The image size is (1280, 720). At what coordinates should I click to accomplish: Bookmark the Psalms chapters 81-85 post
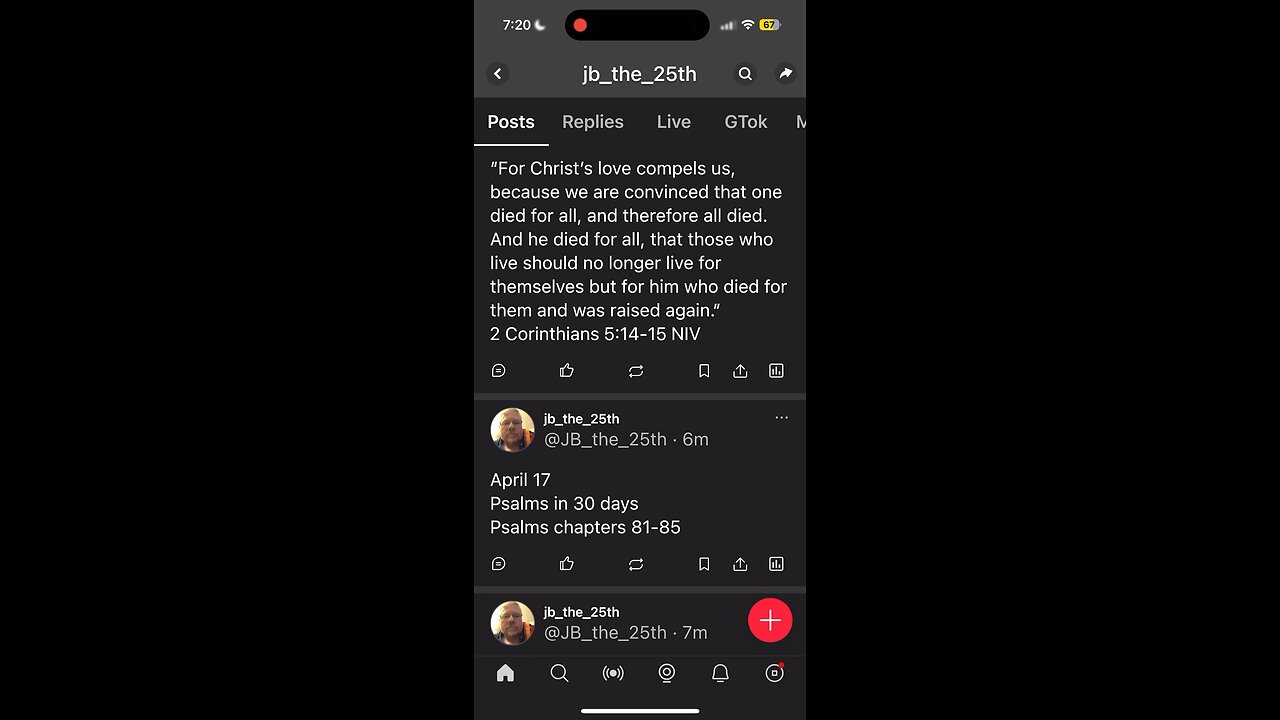coord(704,564)
